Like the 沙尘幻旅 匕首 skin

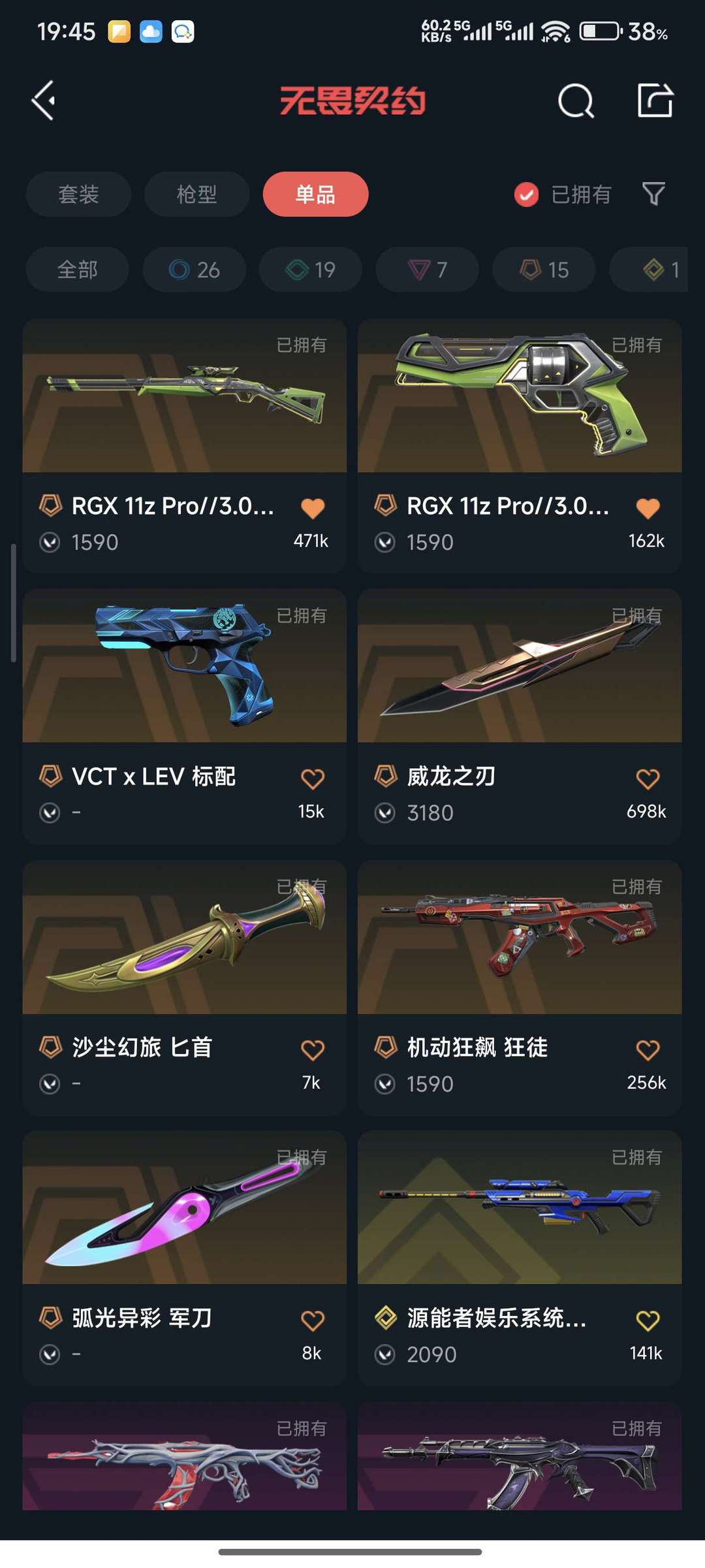pyautogui.click(x=313, y=1049)
